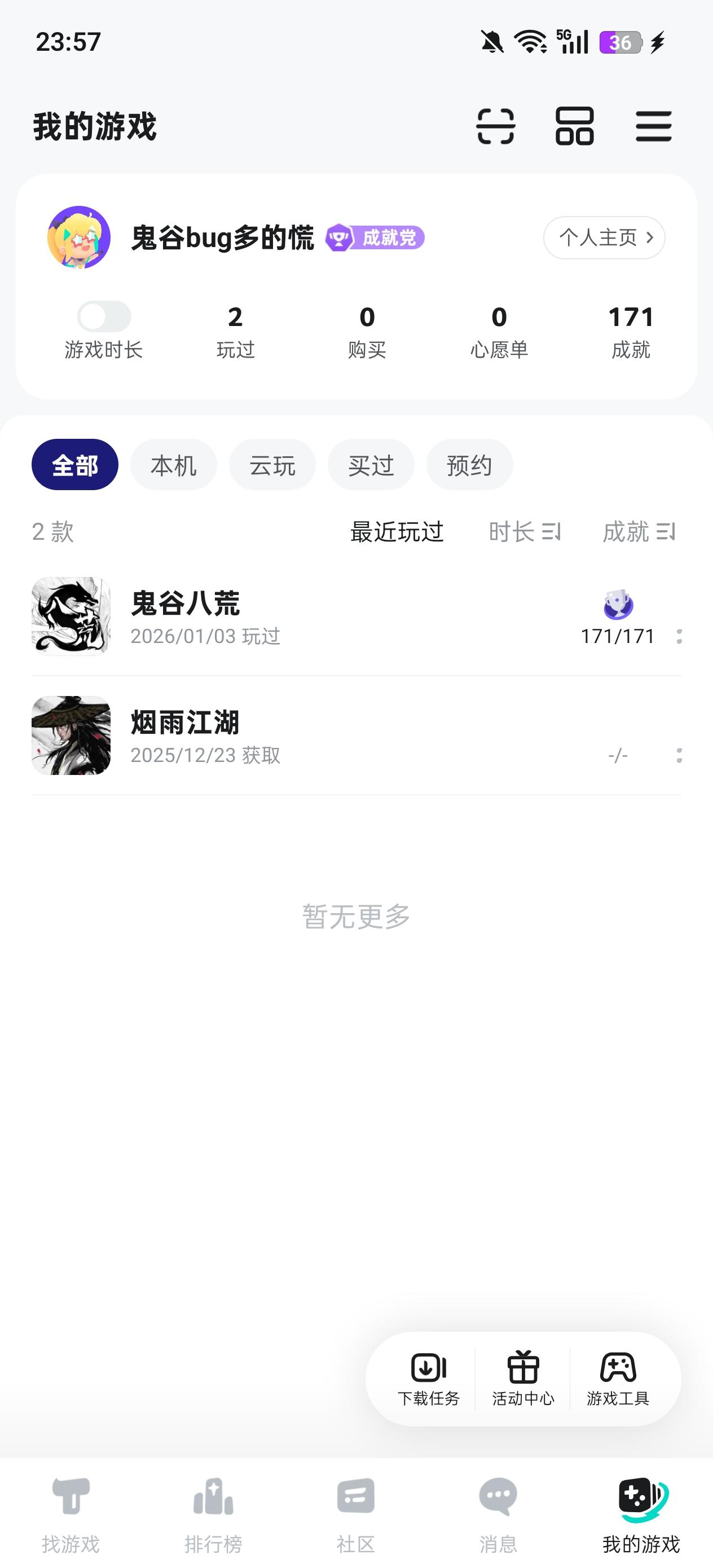
Task: Go to 个人主页 profile page
Action: [x=604, y=237]
